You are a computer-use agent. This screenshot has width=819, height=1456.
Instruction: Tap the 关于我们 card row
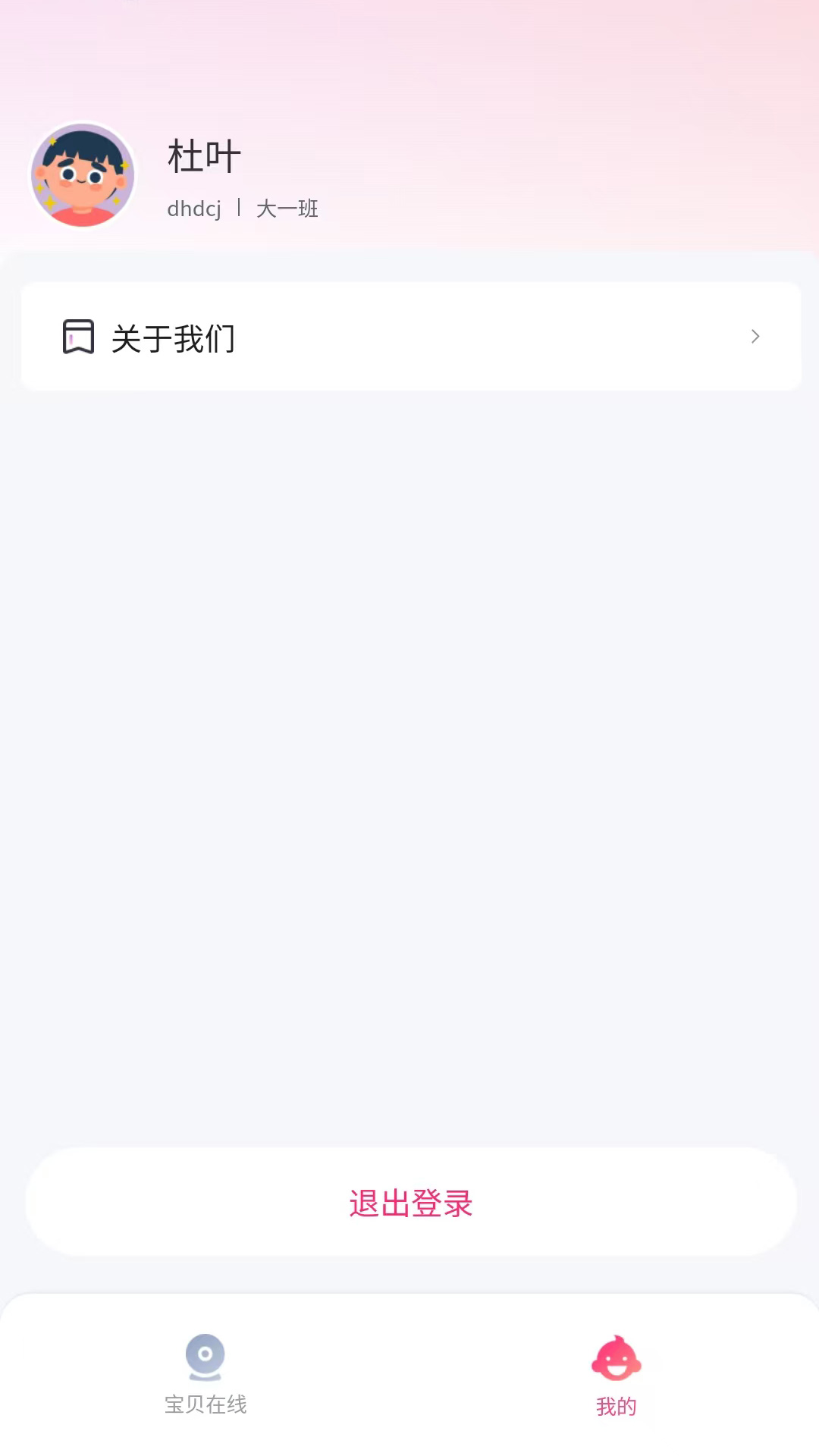(x=409, y=336)
